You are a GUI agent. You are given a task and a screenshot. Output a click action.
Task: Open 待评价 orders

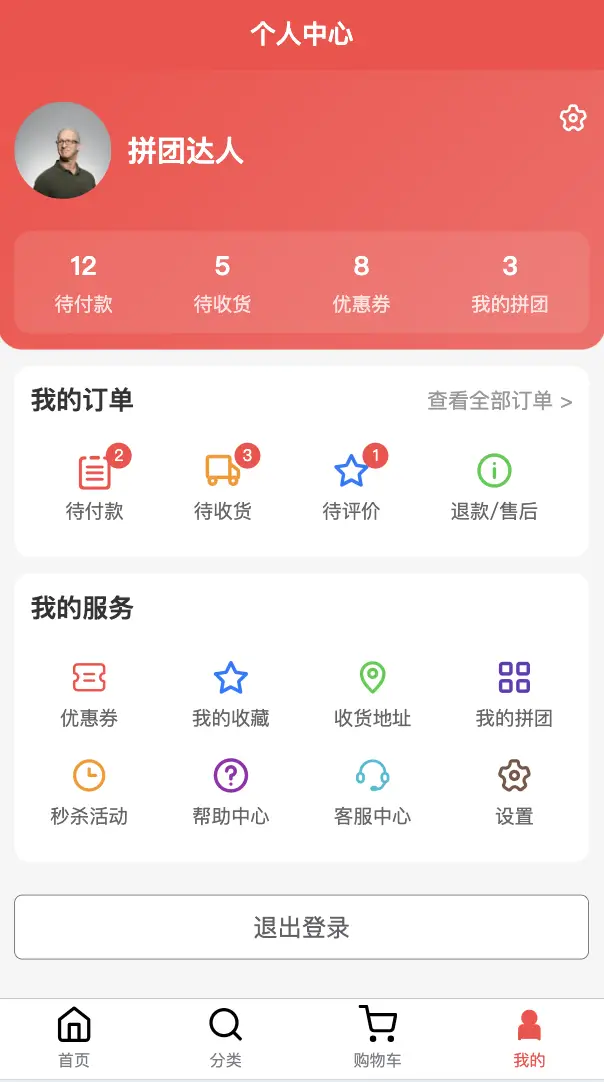351,487
